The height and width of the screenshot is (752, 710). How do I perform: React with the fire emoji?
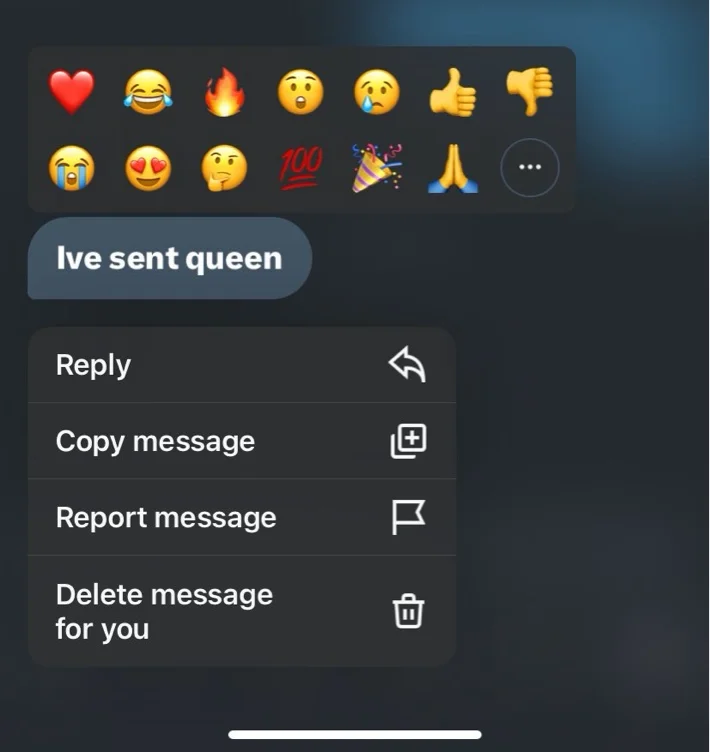click(224, 93)
